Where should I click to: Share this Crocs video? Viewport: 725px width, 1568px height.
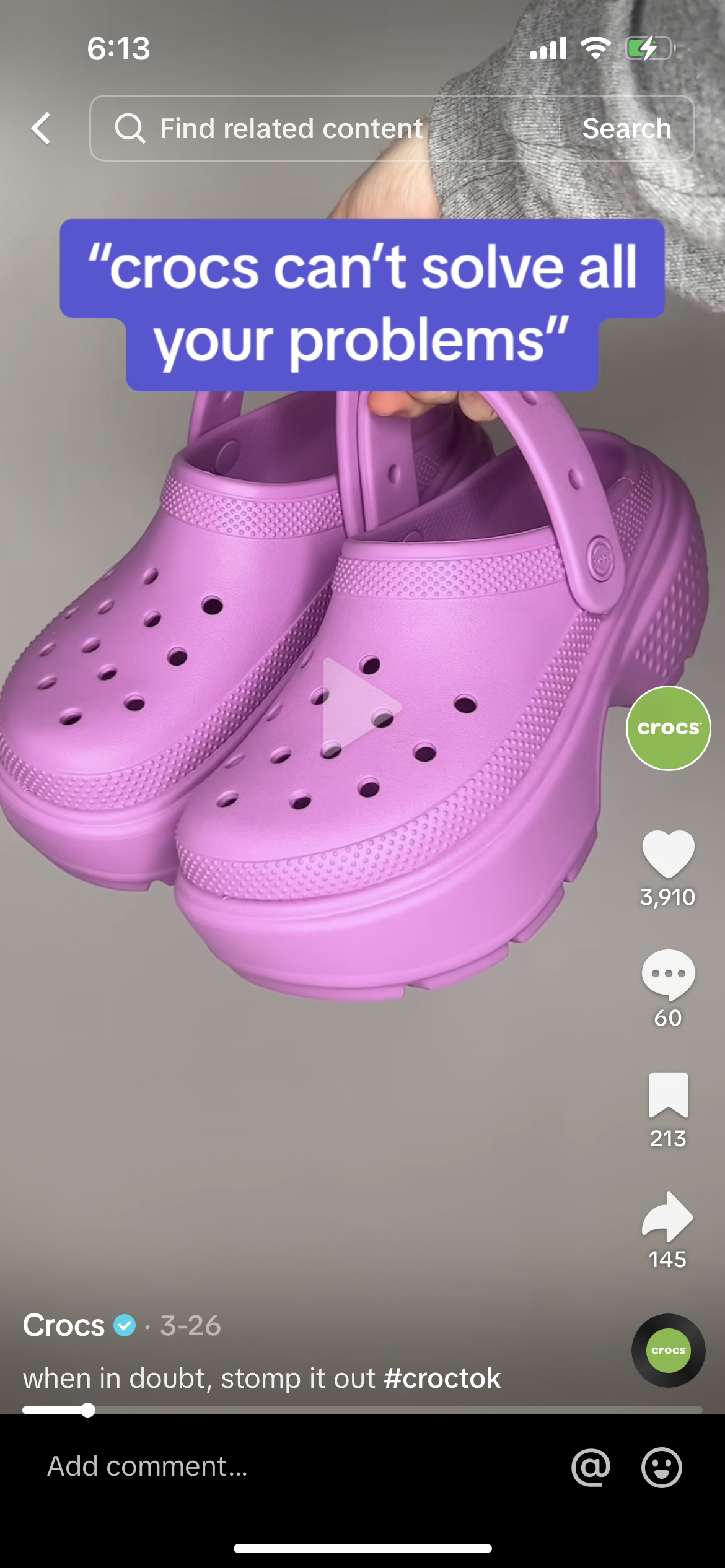click(x=668, y=1216)
